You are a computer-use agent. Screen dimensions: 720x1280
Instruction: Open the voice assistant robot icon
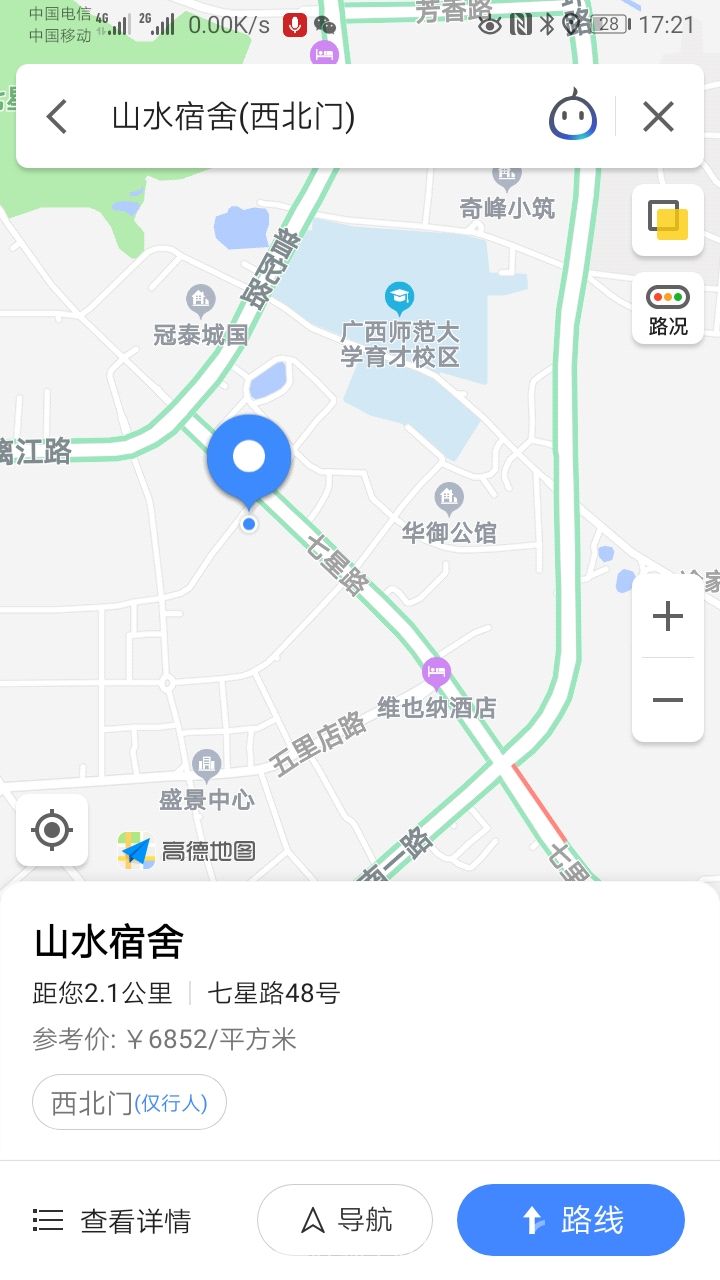573,115
